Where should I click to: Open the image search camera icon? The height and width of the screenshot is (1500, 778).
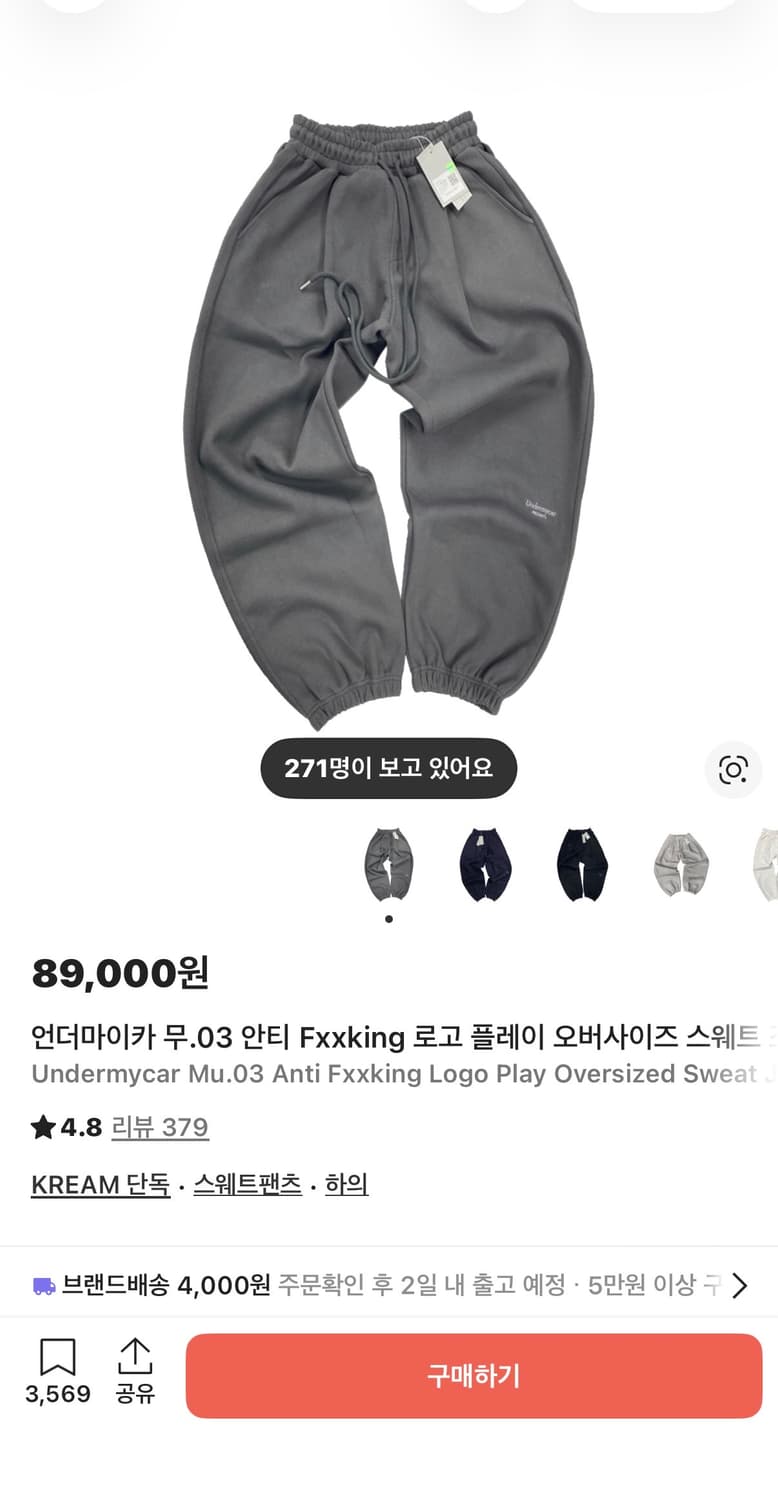[x=734, y=771]
